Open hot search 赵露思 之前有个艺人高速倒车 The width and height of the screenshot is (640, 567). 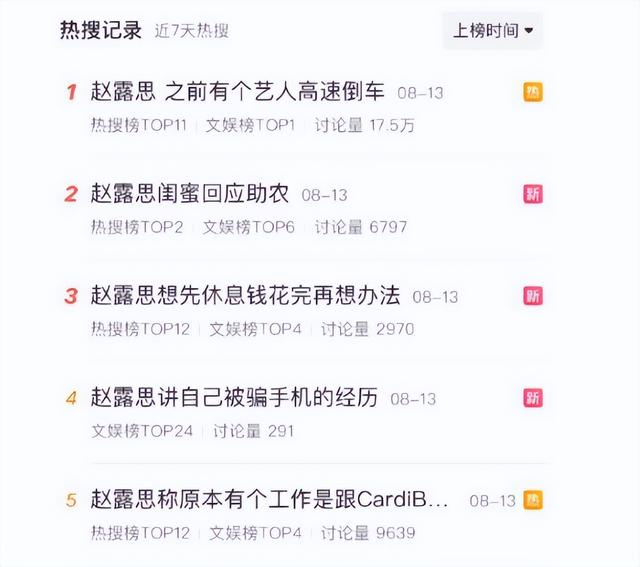click(x=237, y=93)
